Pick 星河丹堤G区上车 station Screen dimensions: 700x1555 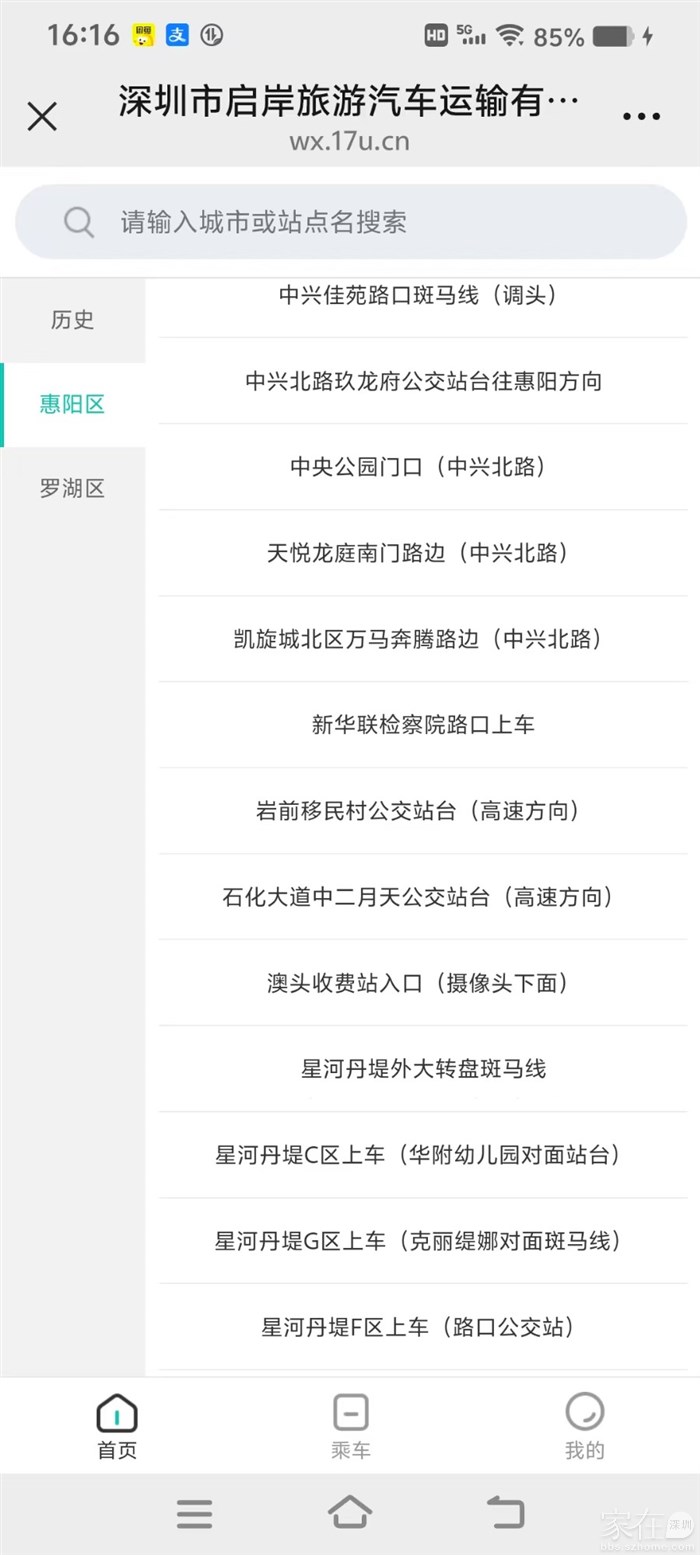click(423, 1241)
